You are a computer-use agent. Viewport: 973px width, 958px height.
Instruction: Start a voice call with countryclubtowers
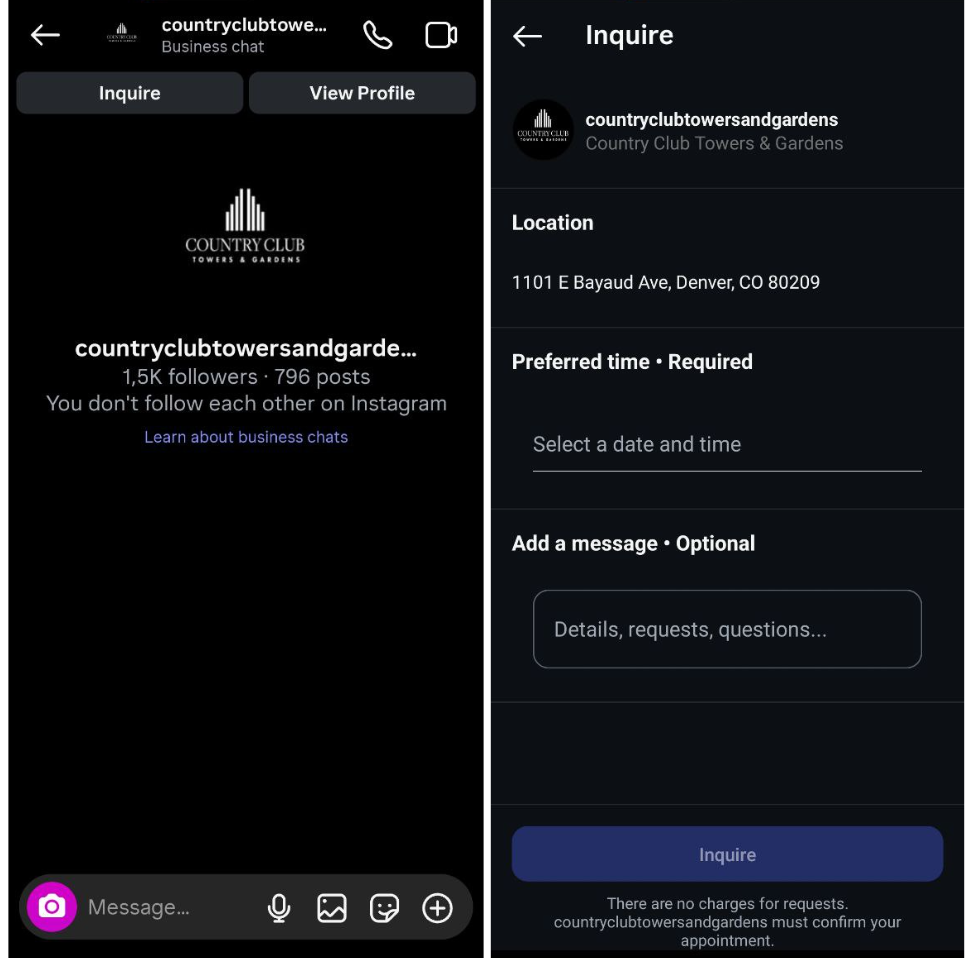tap(377, 35)
